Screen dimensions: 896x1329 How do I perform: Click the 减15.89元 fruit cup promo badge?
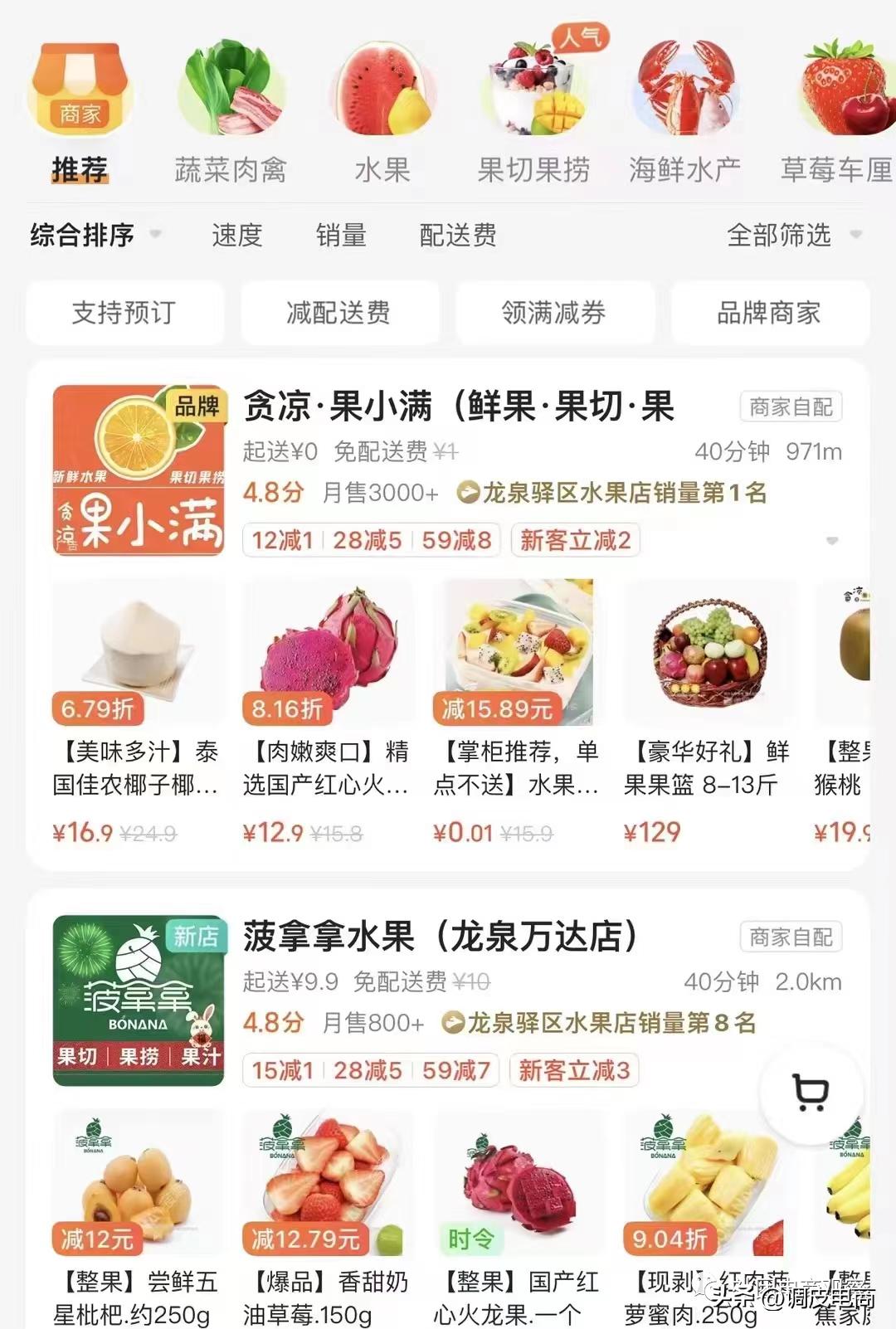click(498, 708)
